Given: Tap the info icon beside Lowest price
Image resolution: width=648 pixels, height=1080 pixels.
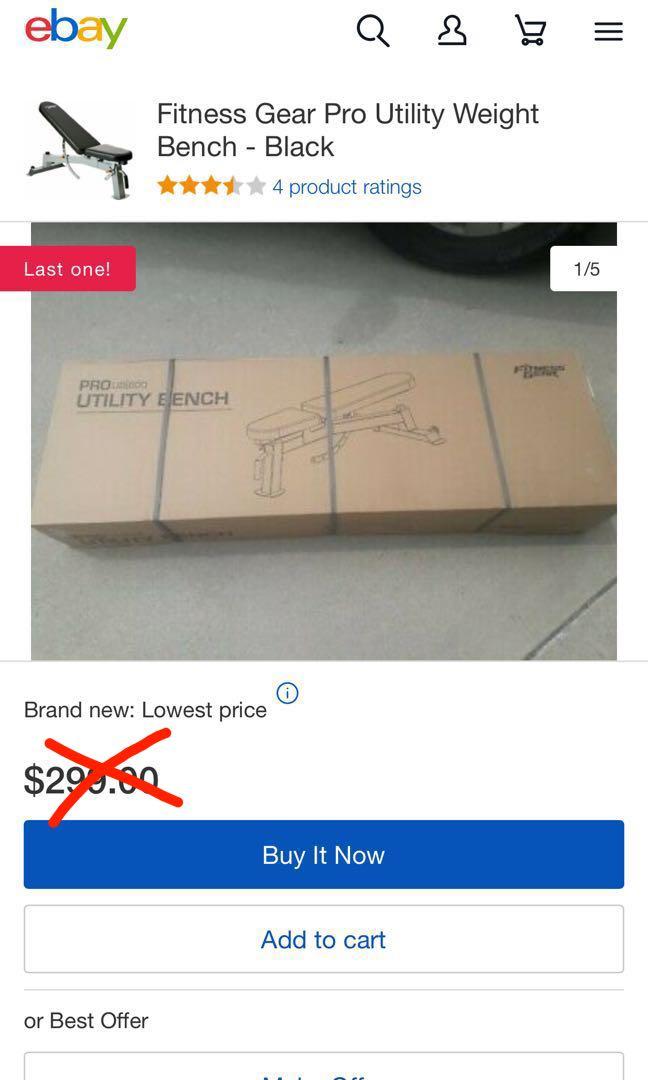Looking at the screenshot, I should 287,693.
